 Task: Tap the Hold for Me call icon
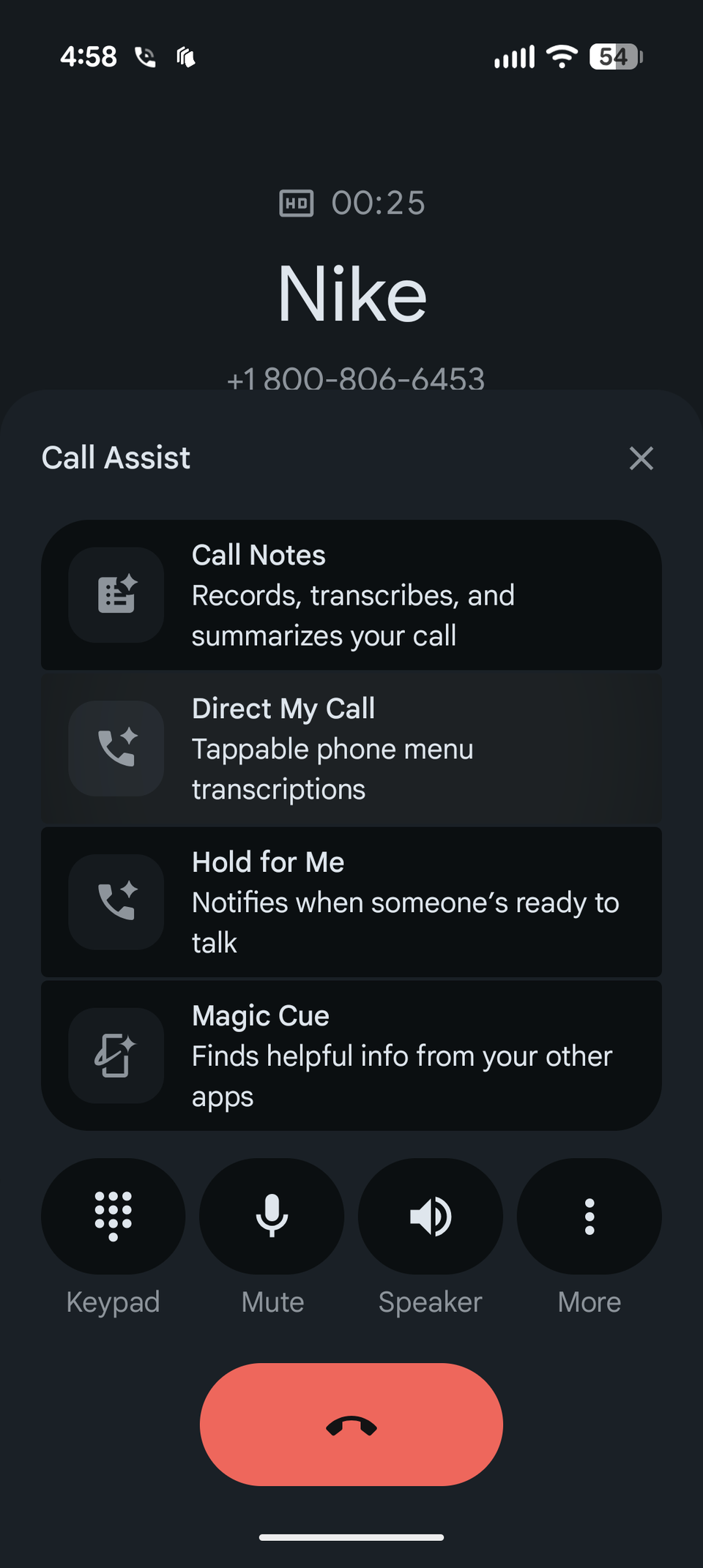[116, 901]
